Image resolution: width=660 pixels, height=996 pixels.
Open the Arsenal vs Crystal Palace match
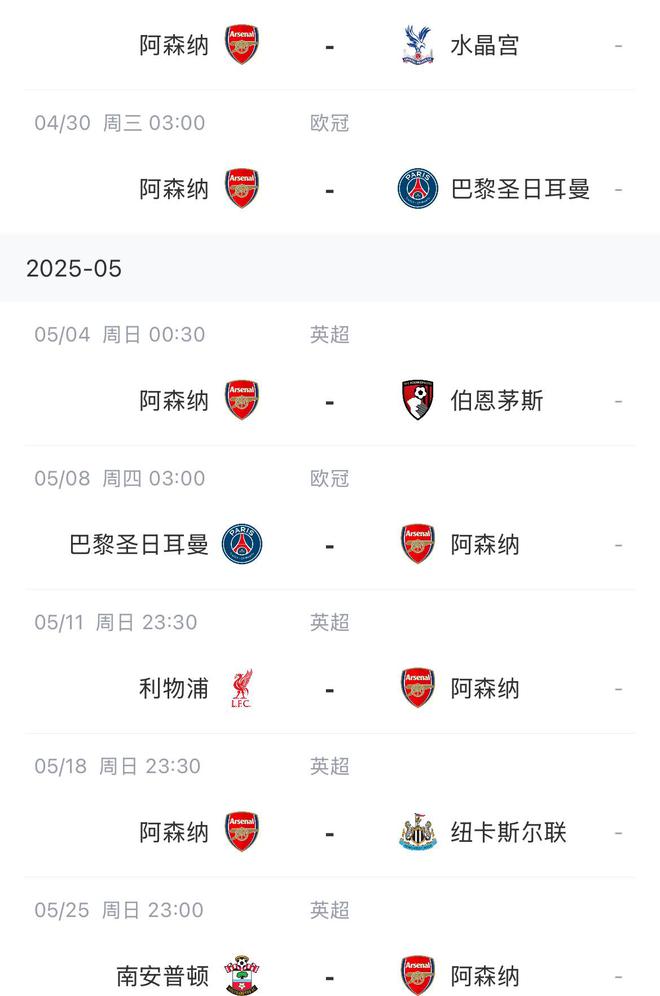coord(330,46)
